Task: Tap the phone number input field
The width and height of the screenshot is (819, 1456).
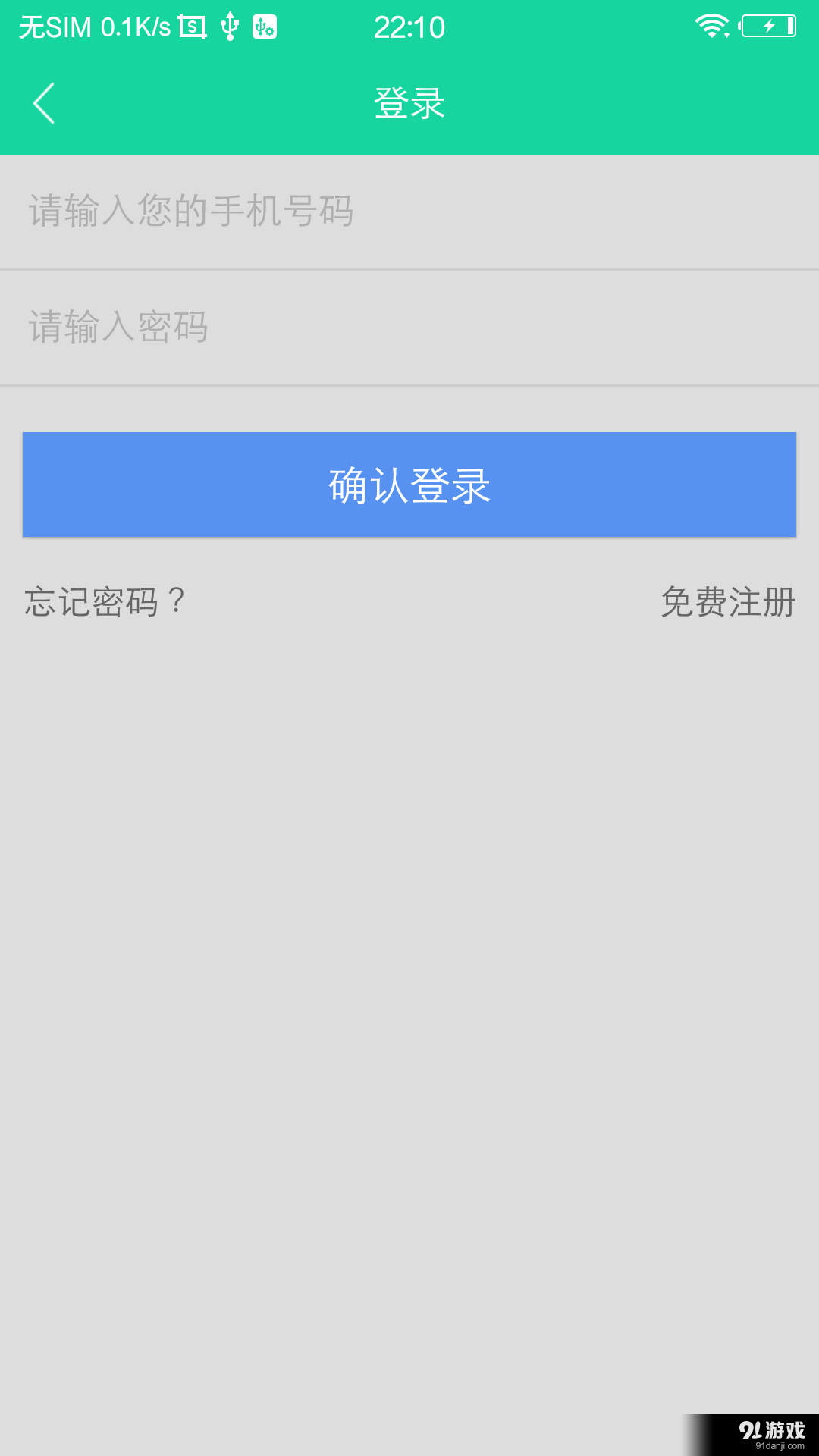Action: point(409,212)
